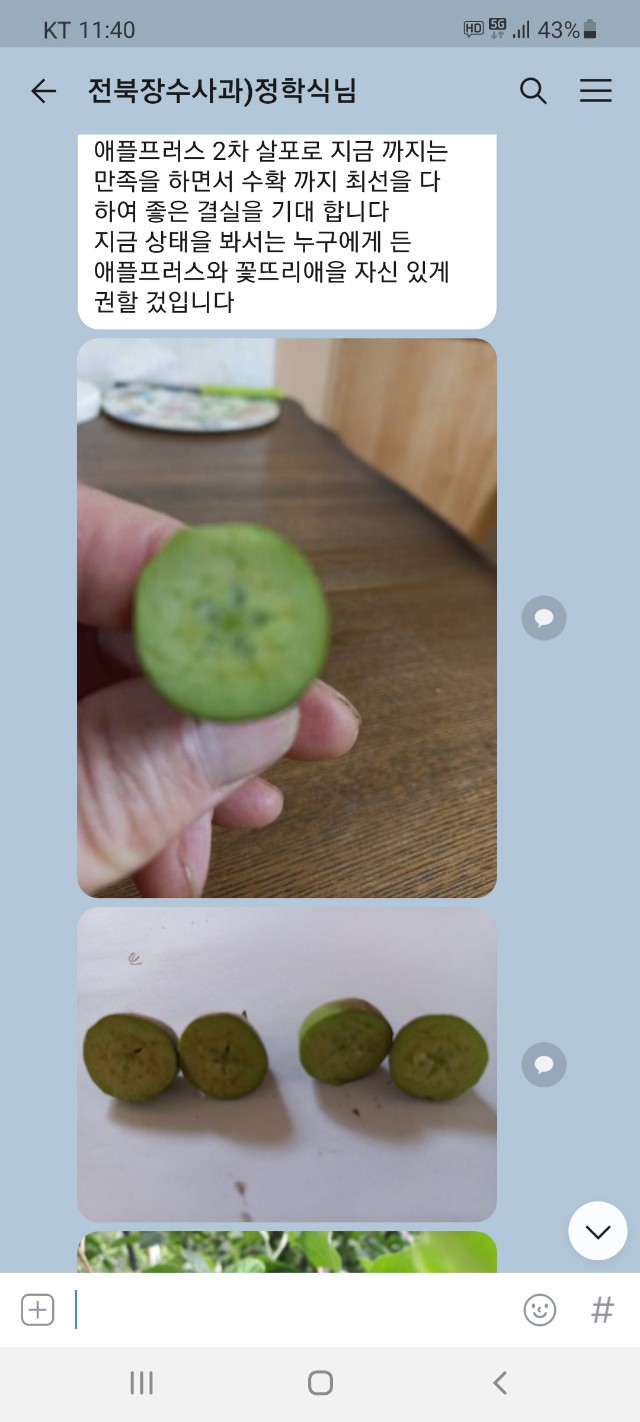Focus the message text field
The height and width of the screenshot is (1422, 640).
[290, 1309]
